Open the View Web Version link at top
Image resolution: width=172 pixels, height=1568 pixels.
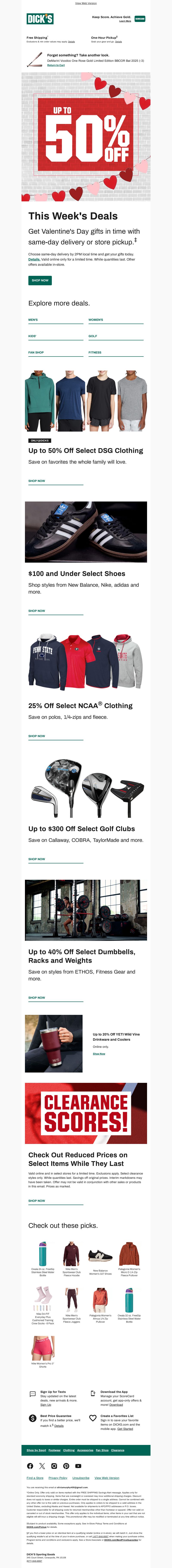tap(86, 3)
